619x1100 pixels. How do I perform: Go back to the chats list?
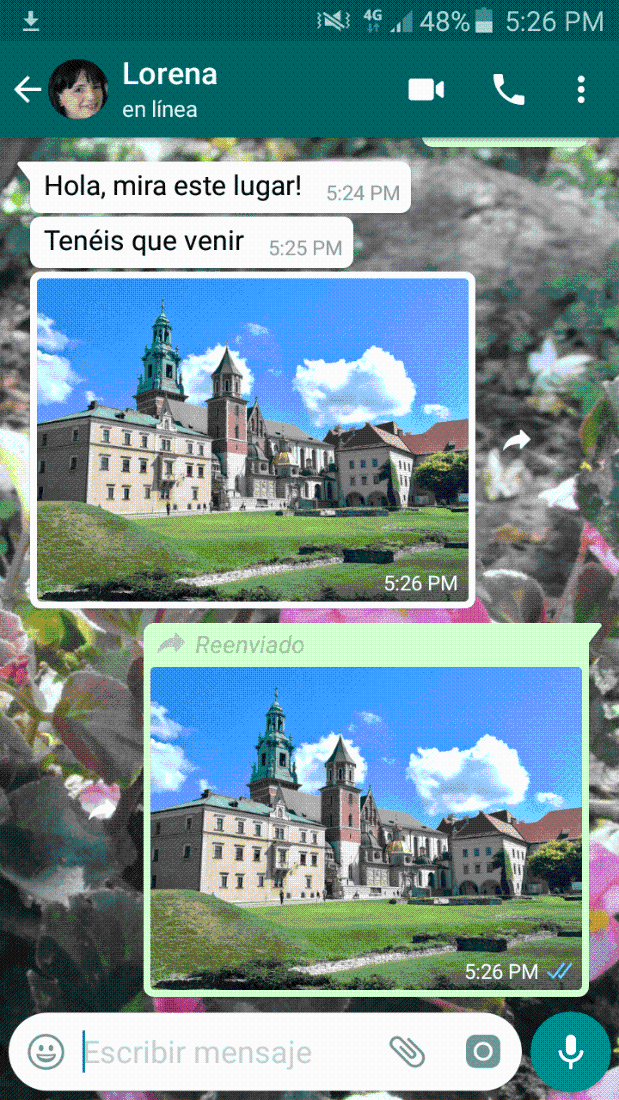[x=27, y=90]
